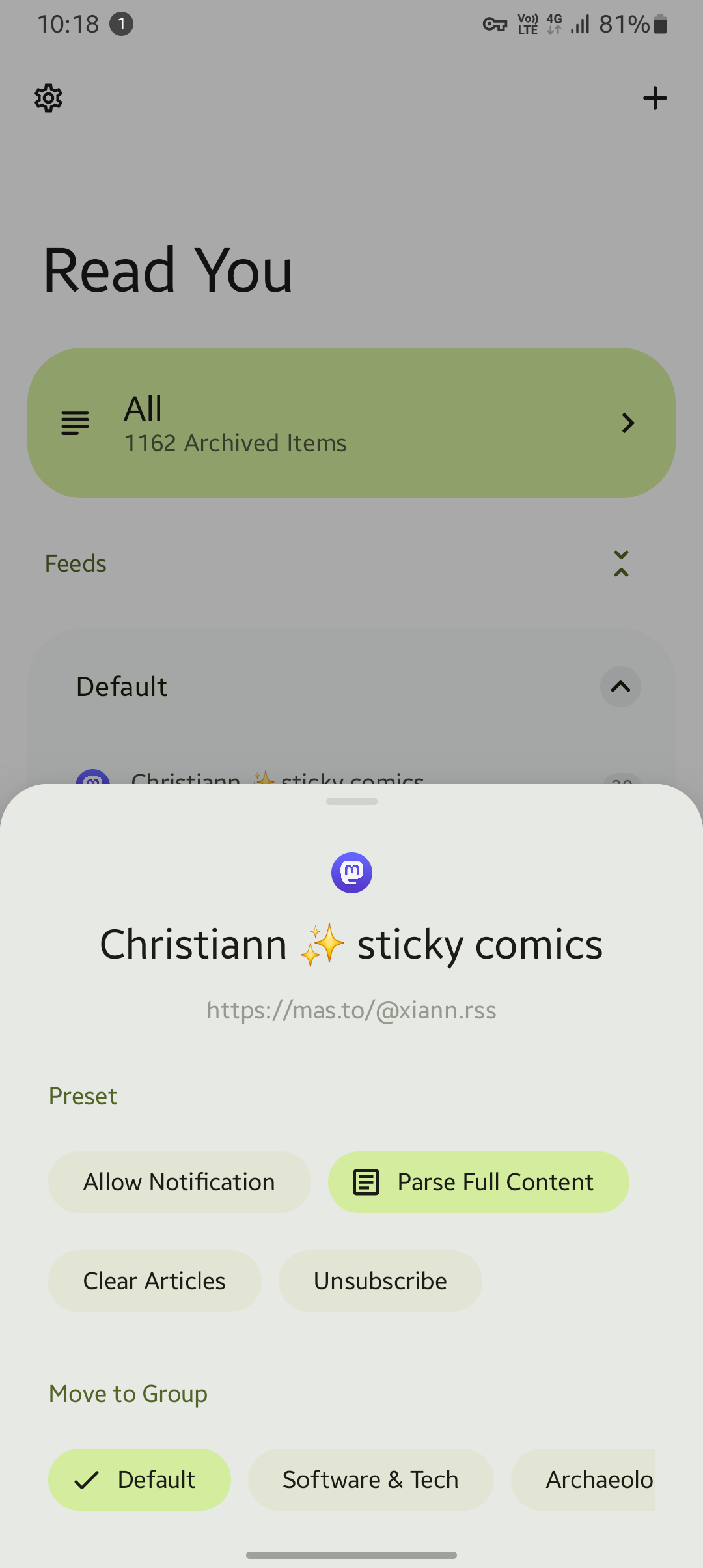The width and height of the screenshot is (703, 1568).
Task: Tap the feed URL mas.to/@xiann.rss
Action: coord(351,1010)
